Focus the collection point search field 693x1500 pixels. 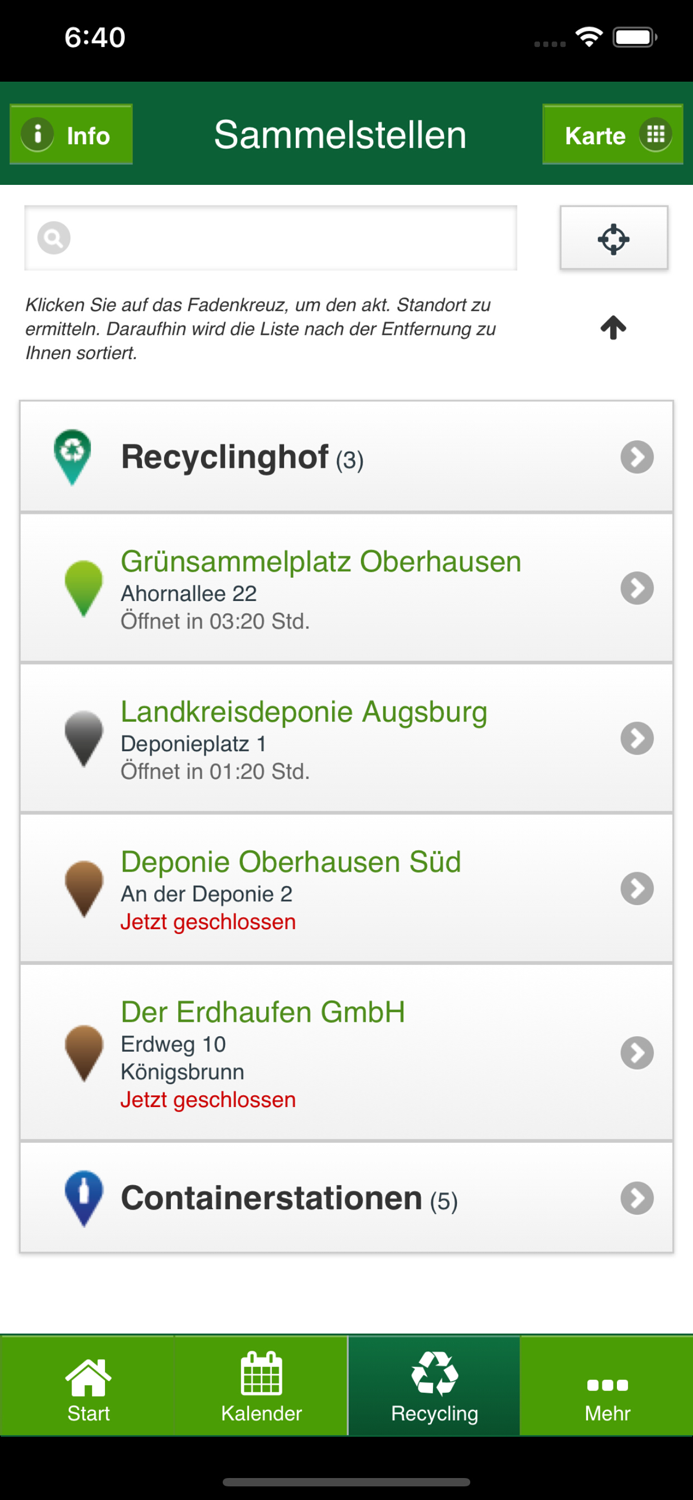click(271, 238)
